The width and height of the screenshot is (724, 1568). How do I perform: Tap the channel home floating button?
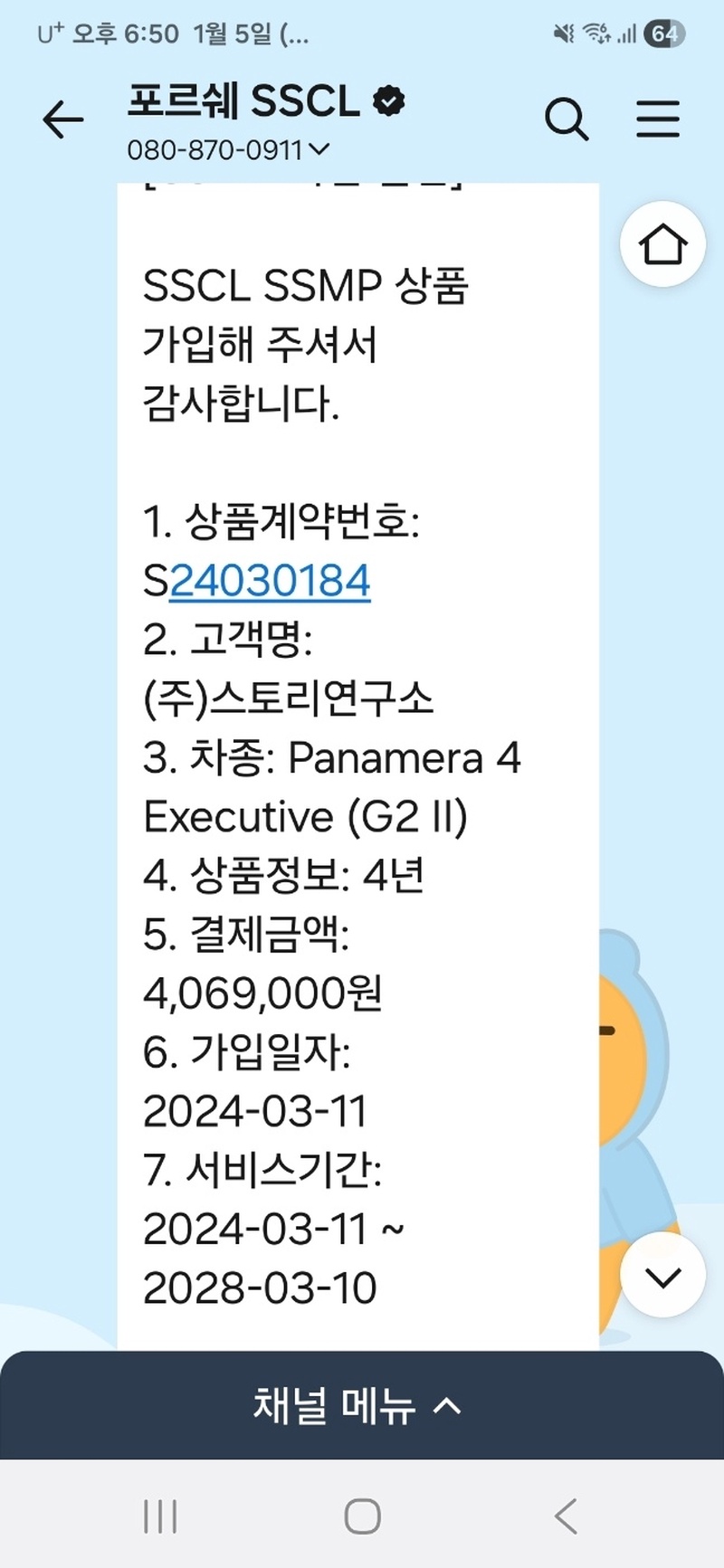coord(662,244)
